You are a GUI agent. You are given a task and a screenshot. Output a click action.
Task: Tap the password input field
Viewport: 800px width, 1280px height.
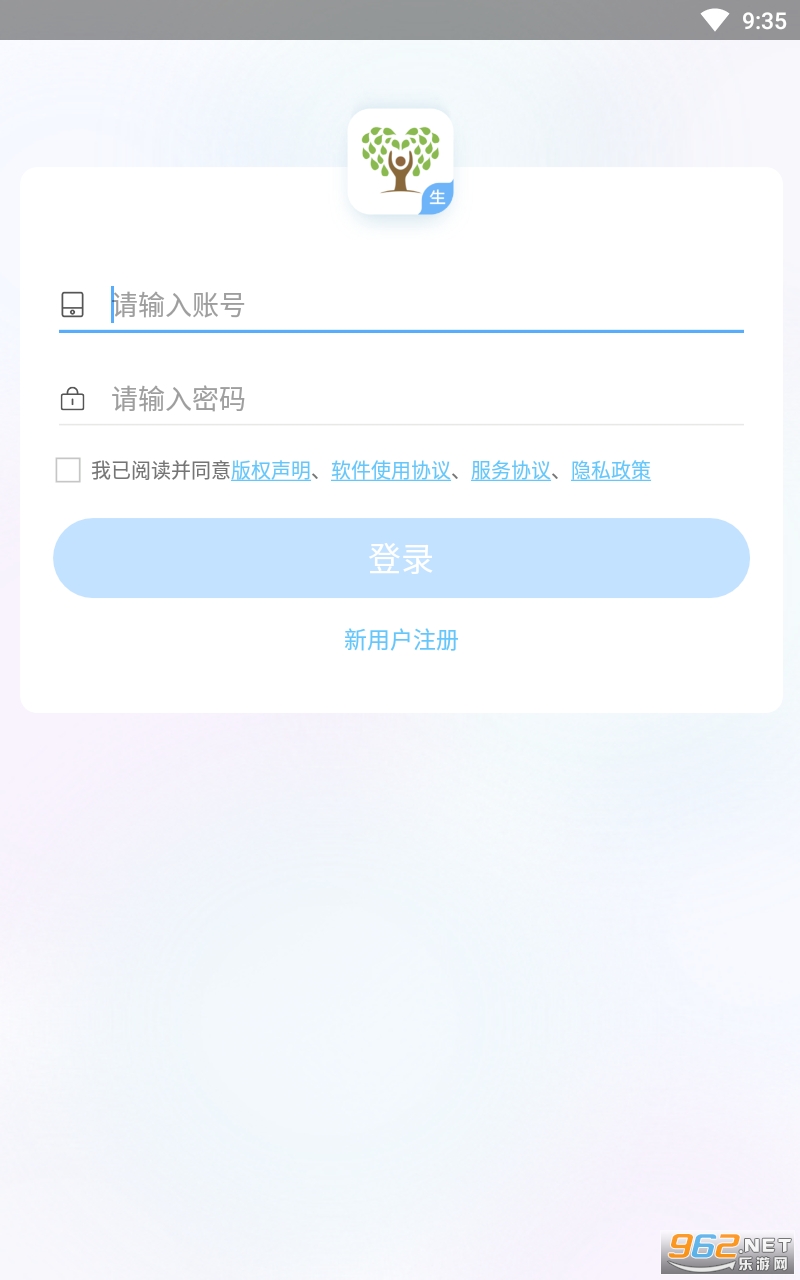[425, 399]
